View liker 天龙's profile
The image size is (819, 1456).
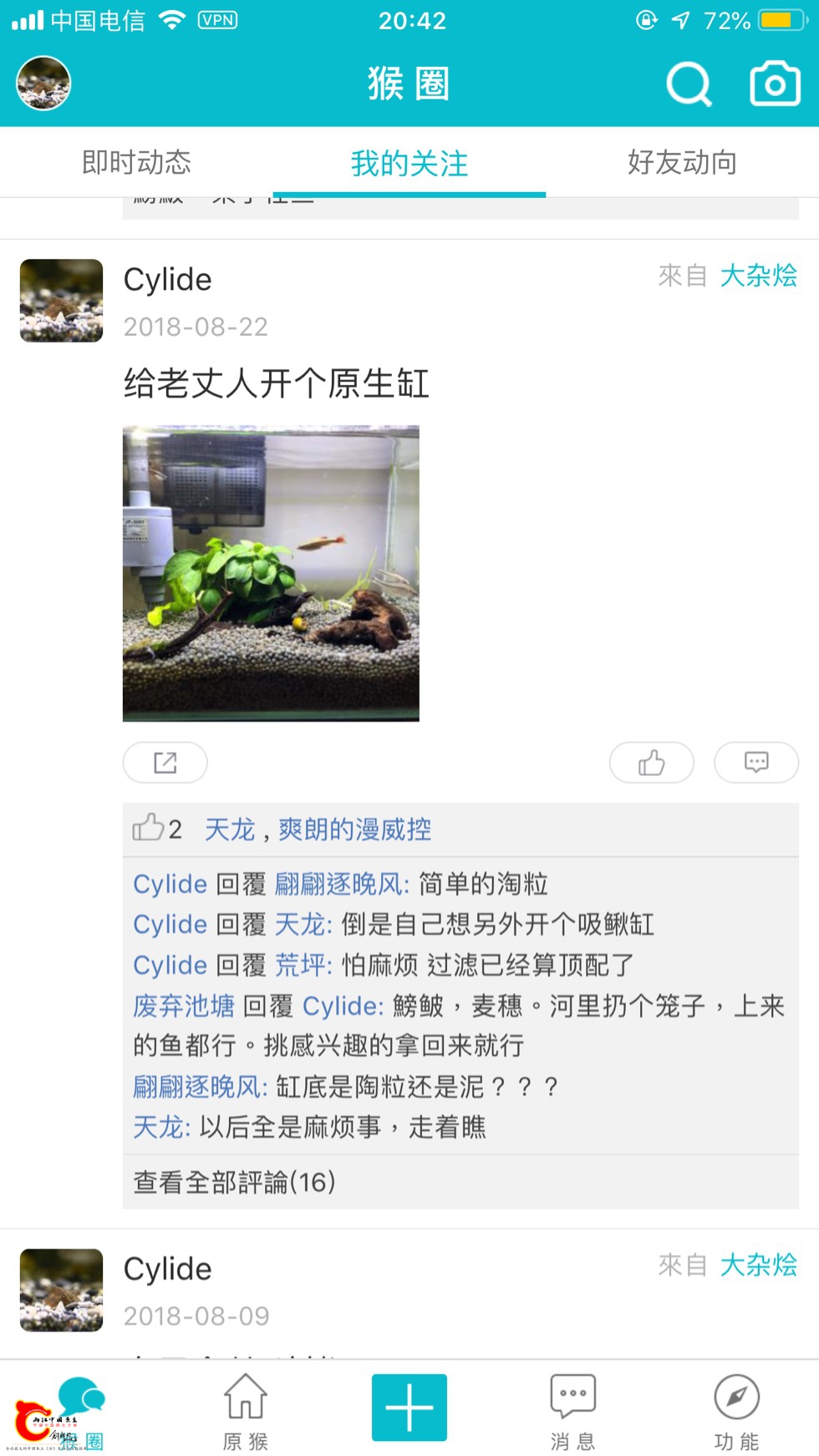click(230, 829)
